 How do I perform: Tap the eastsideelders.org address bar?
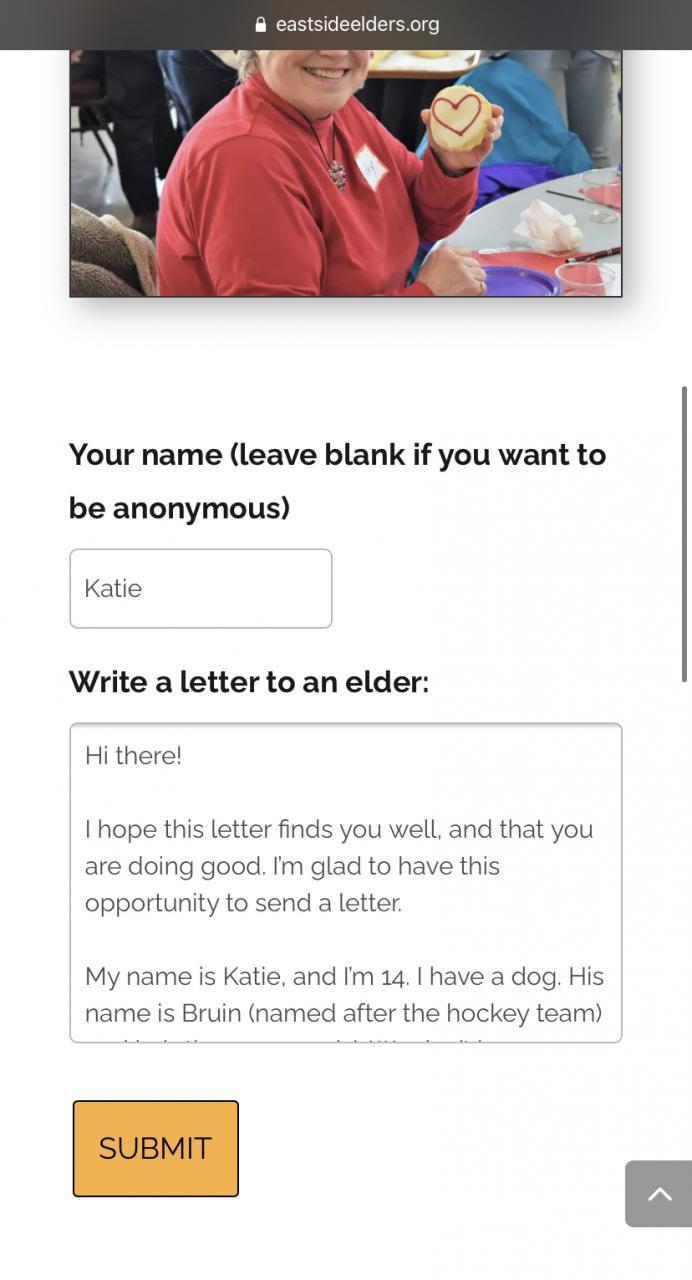click(x=346, y=24)
